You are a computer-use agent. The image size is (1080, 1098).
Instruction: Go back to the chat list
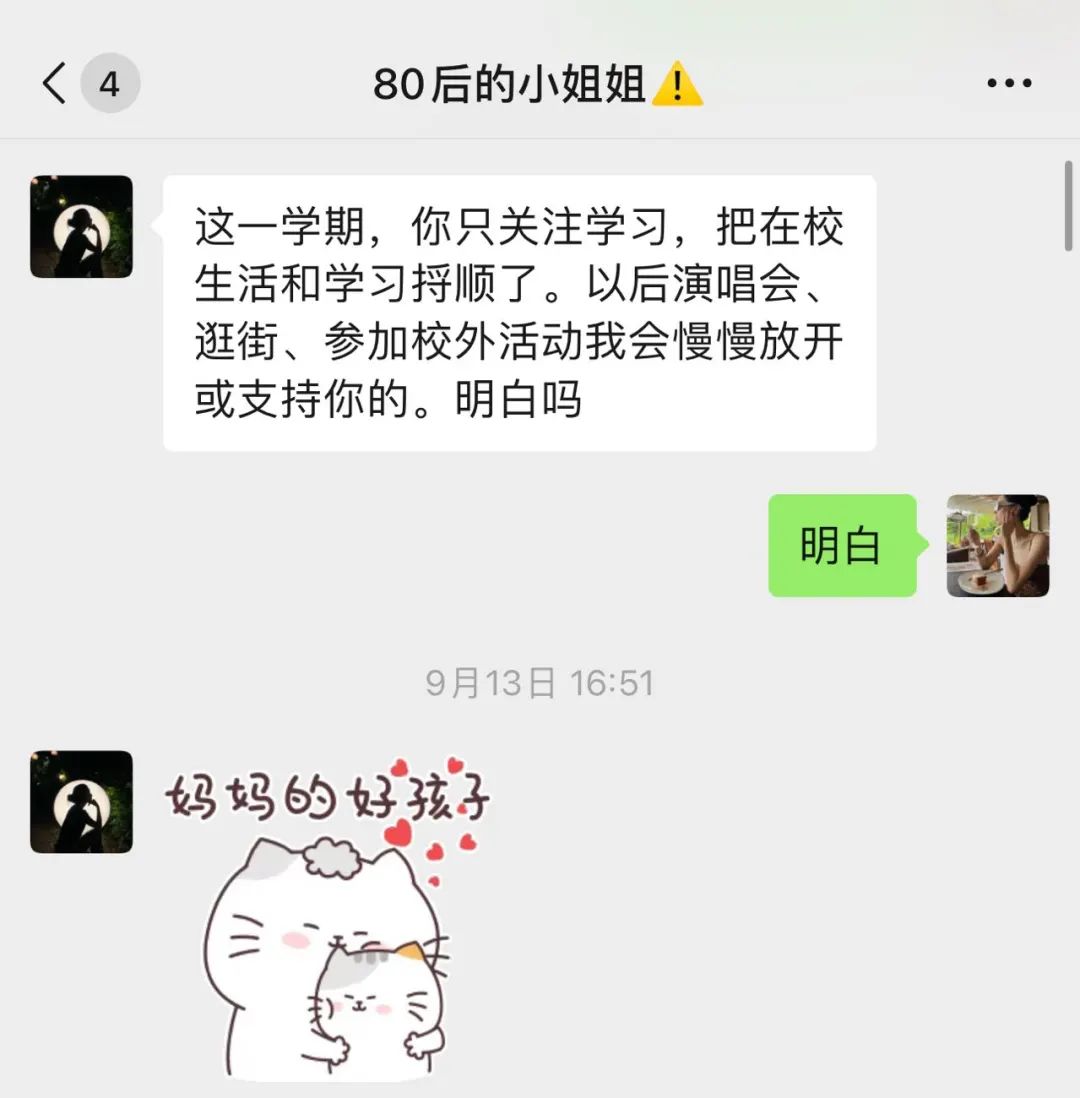point(56,84)
